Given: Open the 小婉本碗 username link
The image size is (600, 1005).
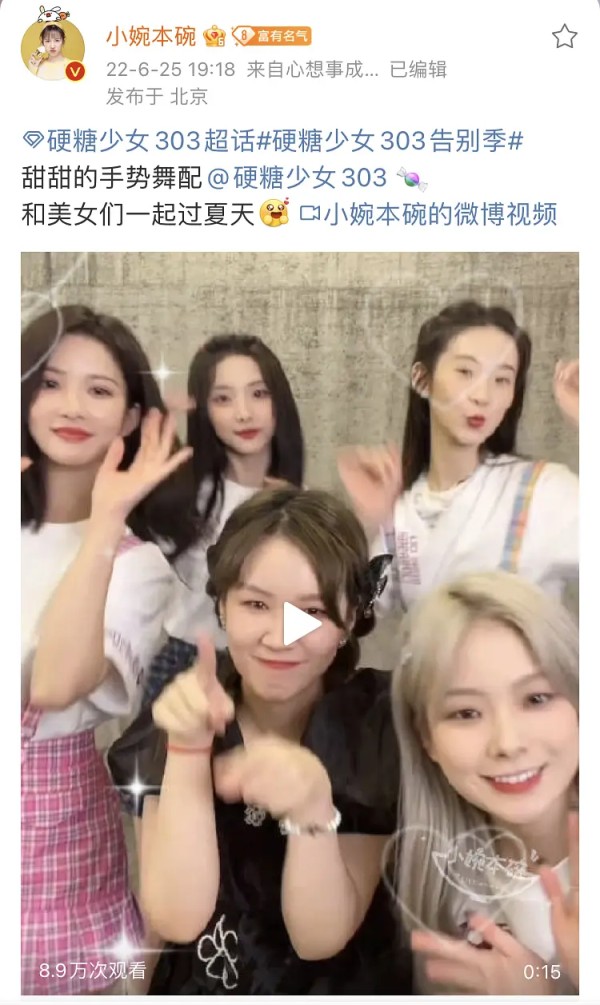Looking at the screenshot, I should coord(151,37).
